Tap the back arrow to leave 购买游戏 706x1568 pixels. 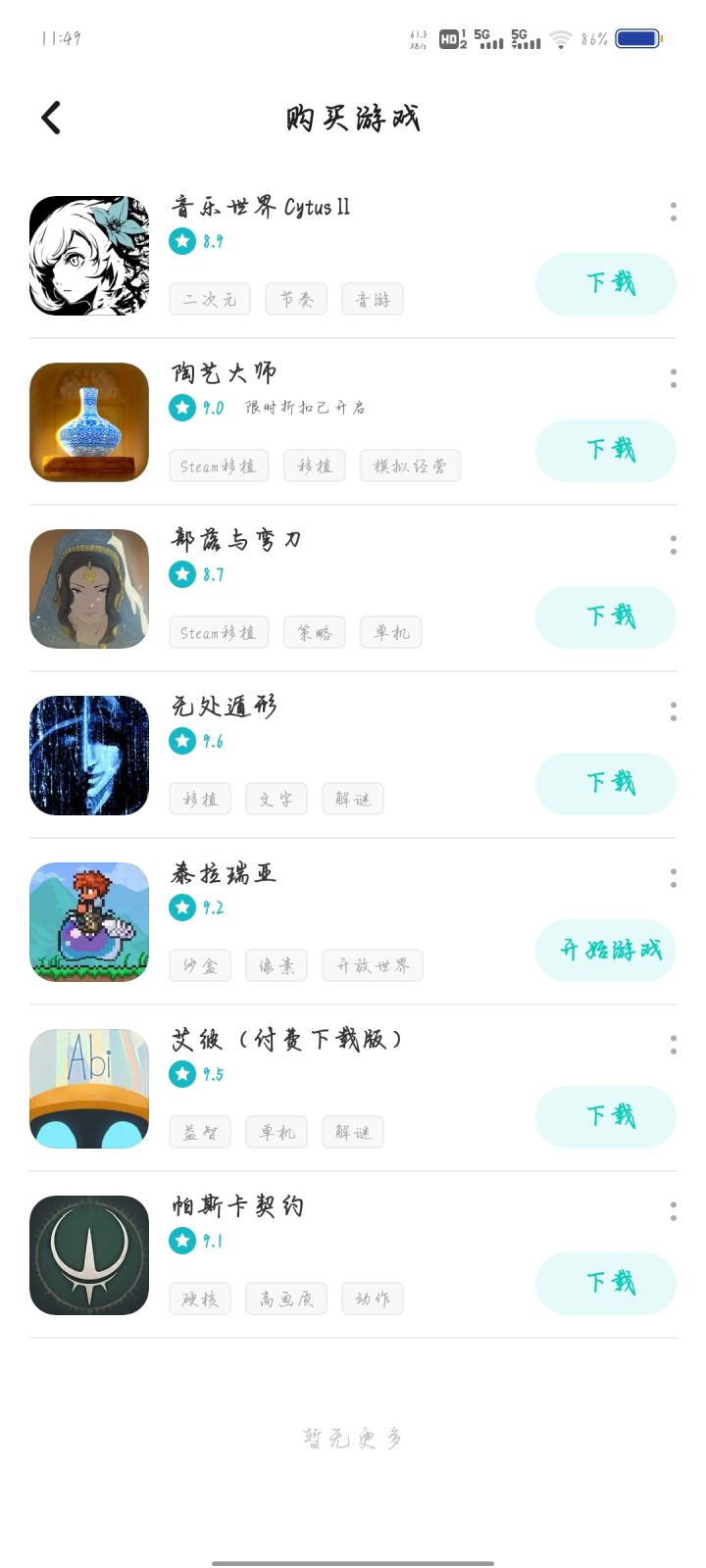[50, 117]
